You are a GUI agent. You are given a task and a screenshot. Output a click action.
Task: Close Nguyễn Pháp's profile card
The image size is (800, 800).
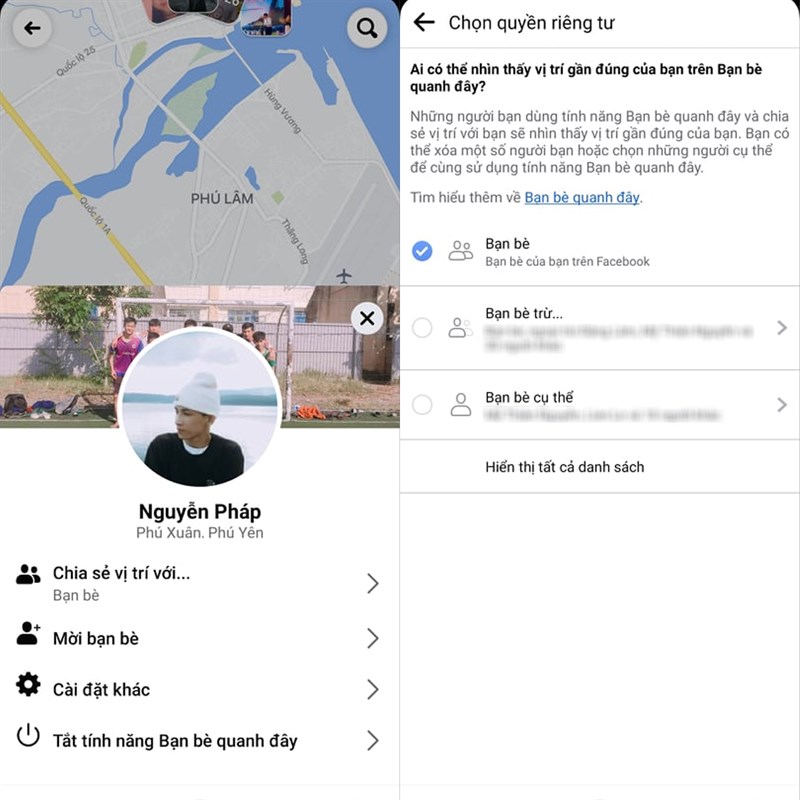click(x=367, y=319)
